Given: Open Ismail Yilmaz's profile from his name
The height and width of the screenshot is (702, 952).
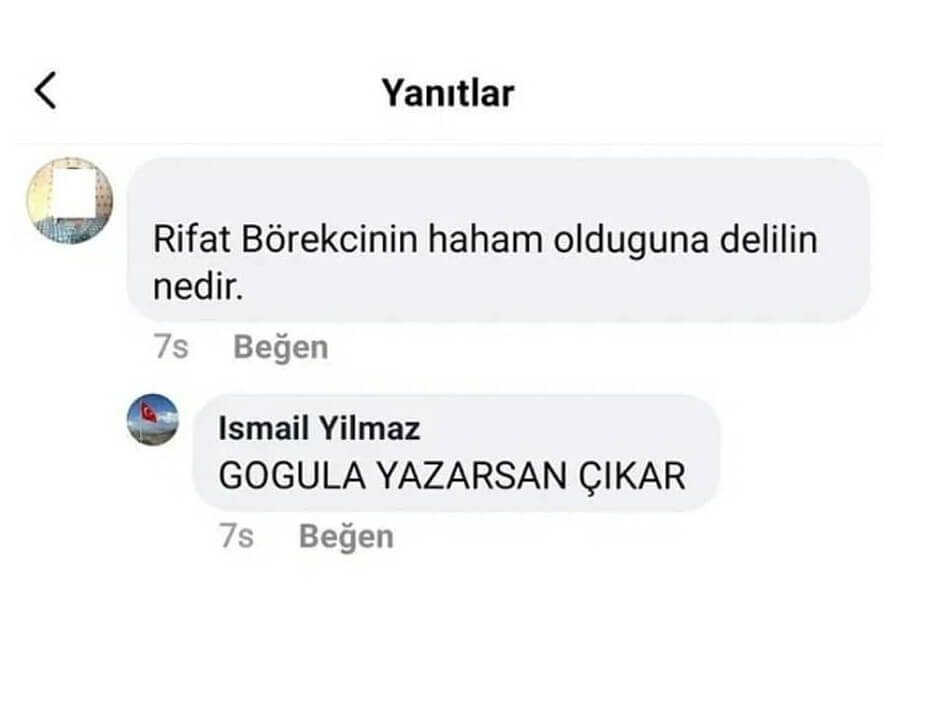Looking at the screenshot, I should [319, 428].
